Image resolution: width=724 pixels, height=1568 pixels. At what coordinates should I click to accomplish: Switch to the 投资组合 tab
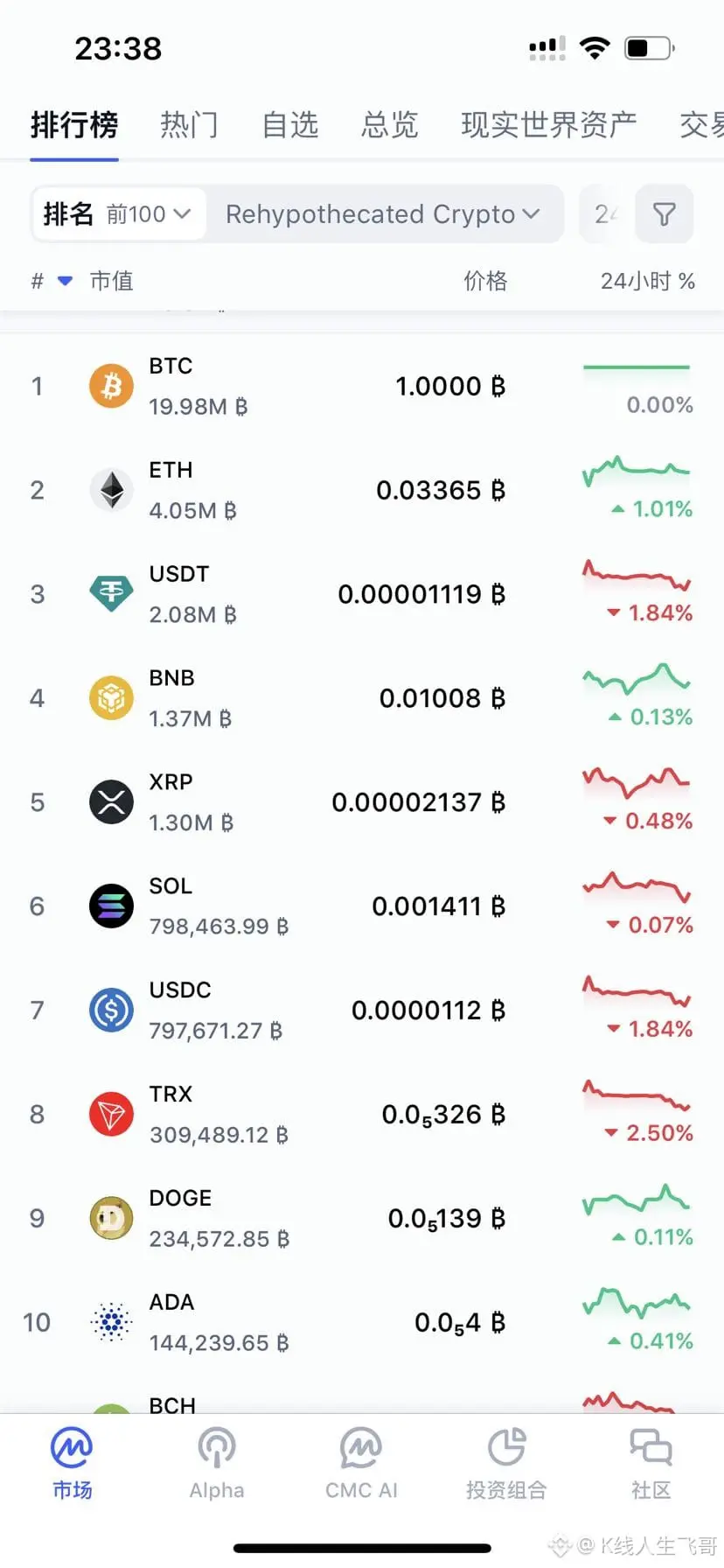pos(506,1463)
